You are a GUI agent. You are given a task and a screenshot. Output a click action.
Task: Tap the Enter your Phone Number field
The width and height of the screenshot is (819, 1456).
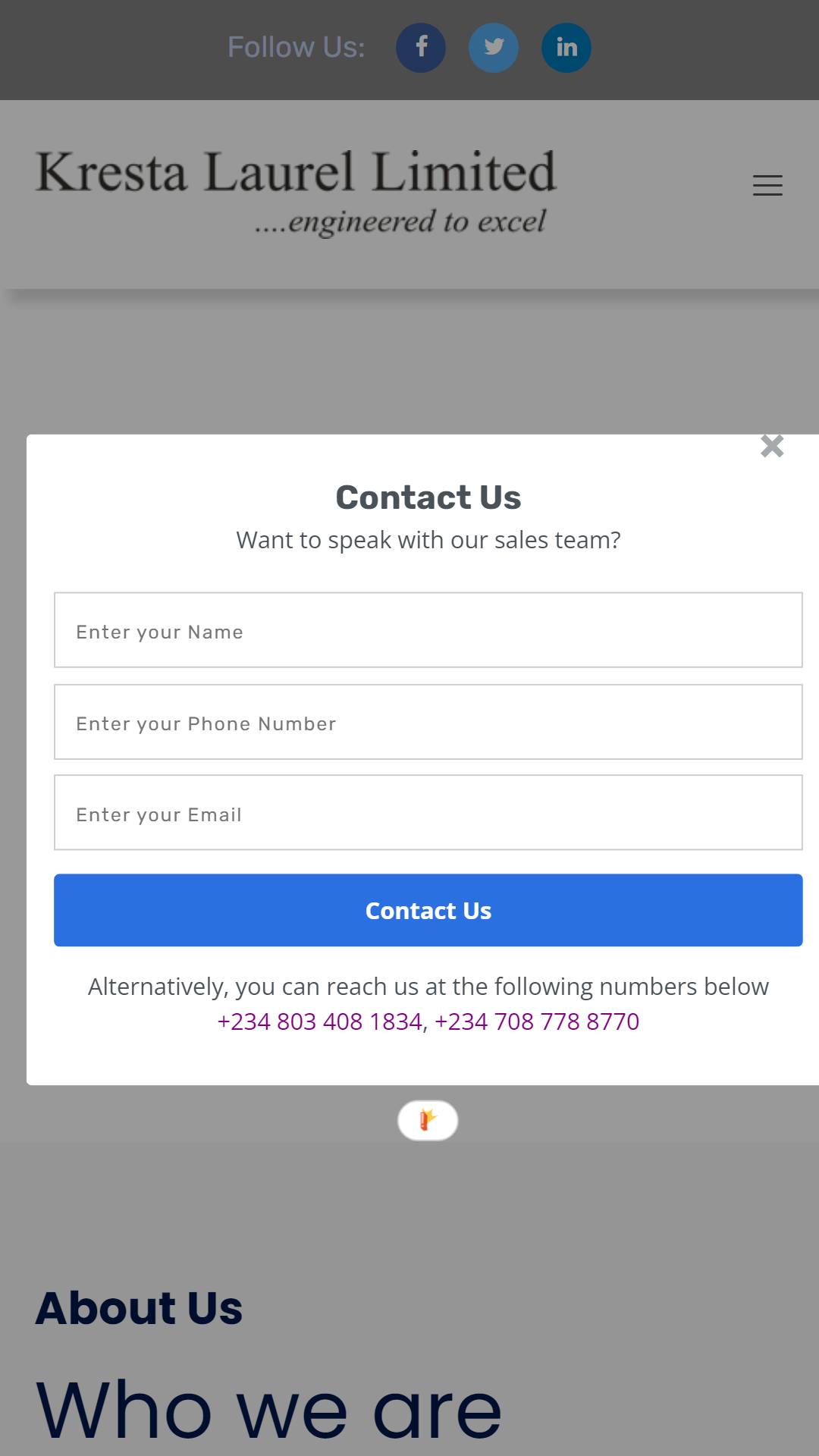(428, 722)
